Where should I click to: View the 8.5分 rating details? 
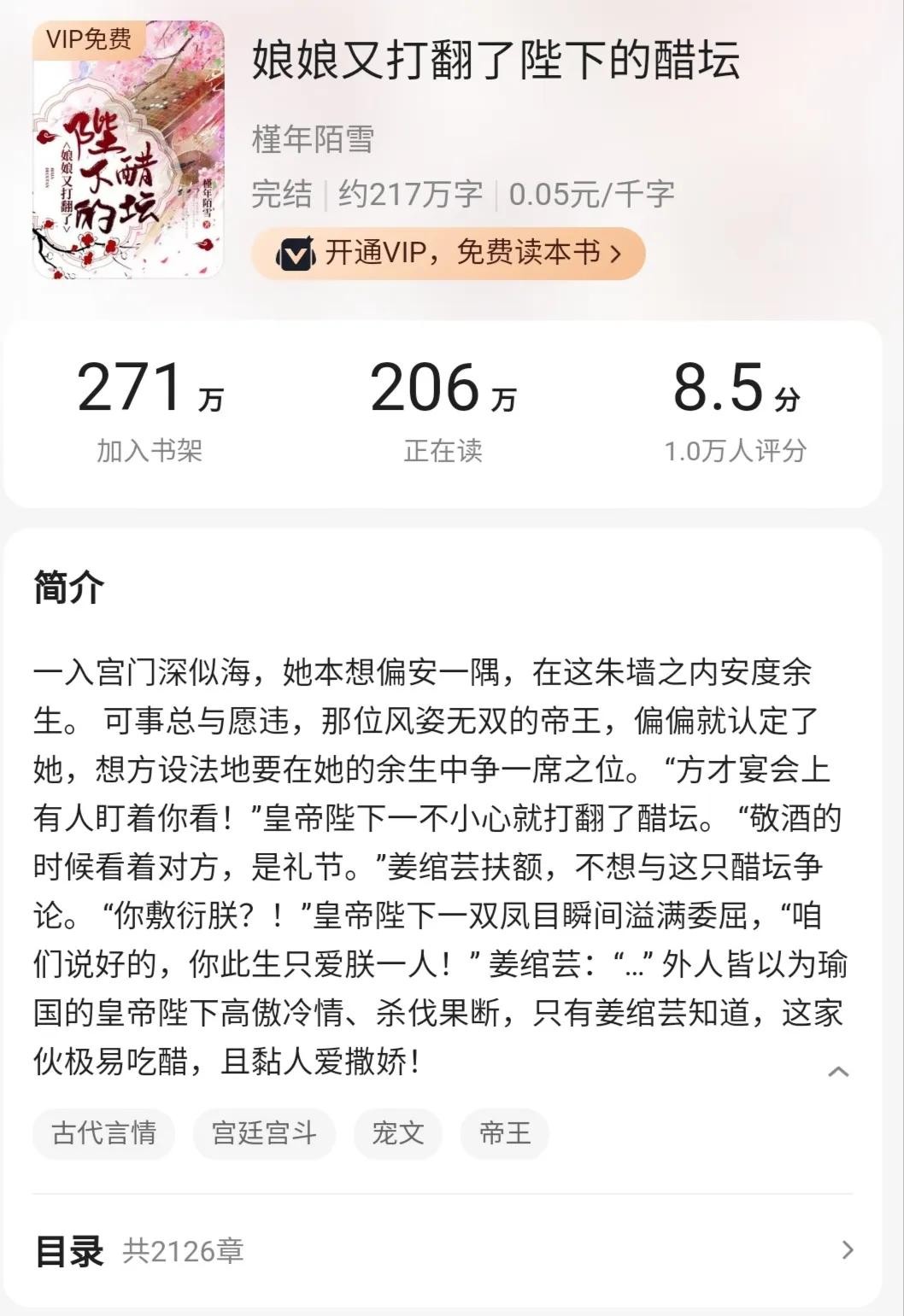coord(736,410)
